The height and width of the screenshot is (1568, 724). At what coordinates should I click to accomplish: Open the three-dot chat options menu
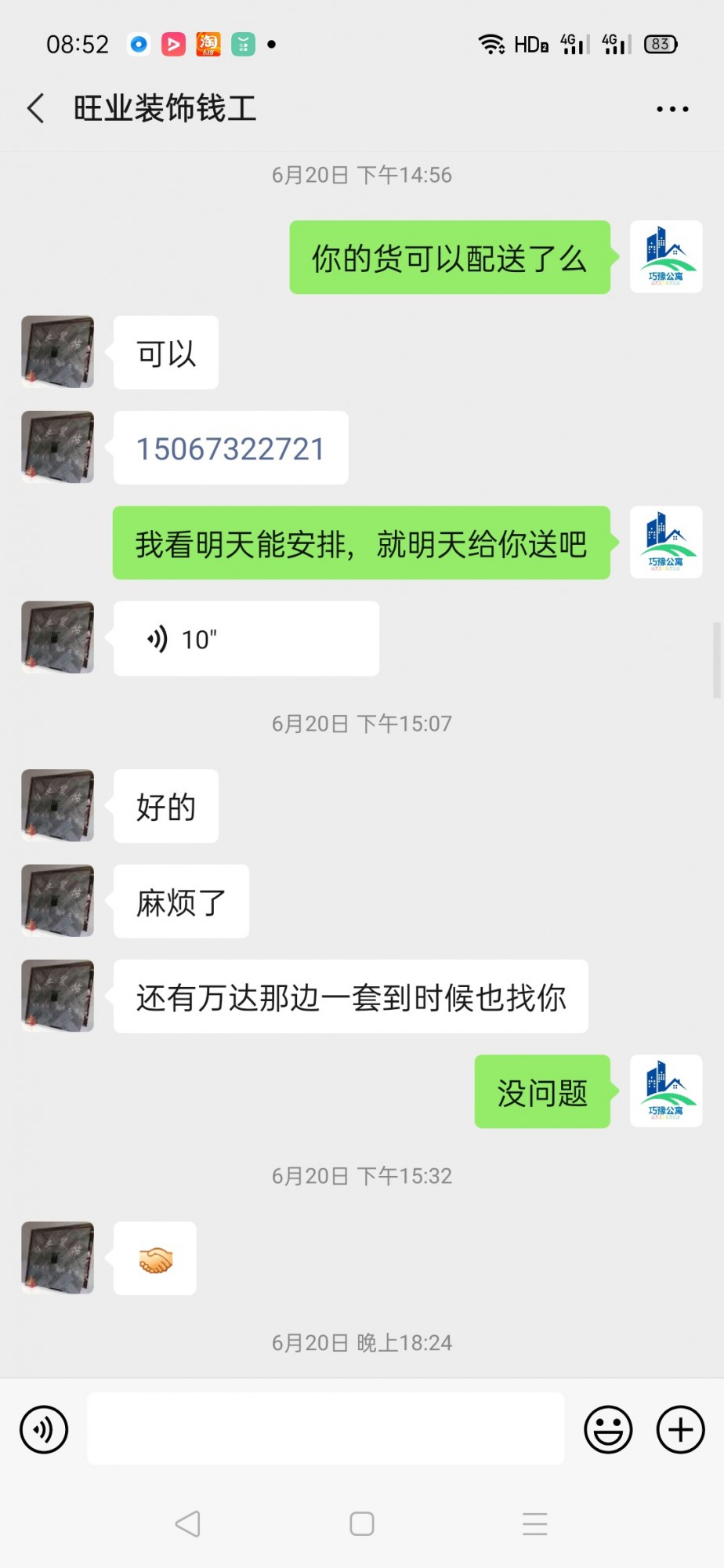click(x=672, y=109)
